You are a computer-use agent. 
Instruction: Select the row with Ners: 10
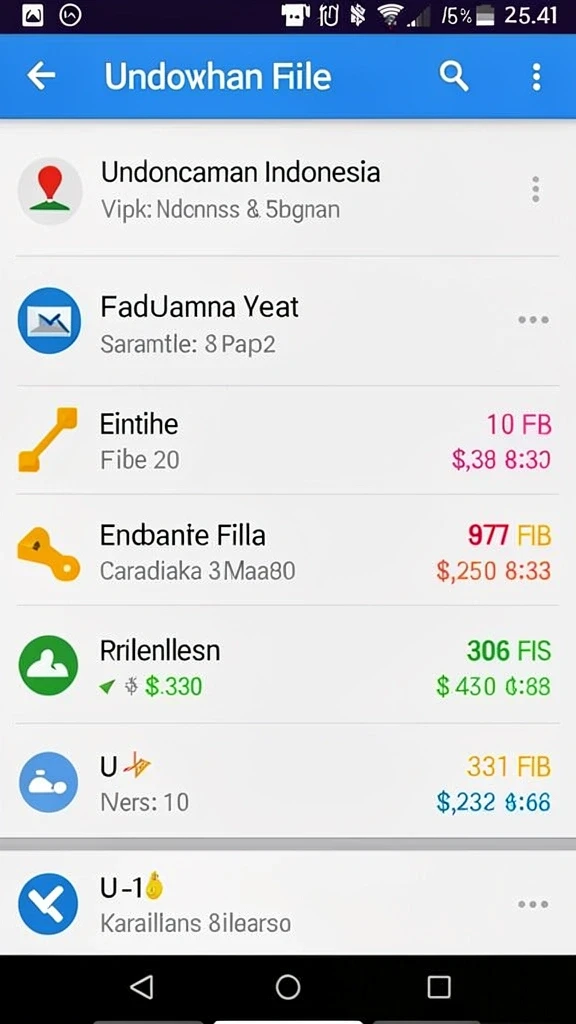point(288,781)
